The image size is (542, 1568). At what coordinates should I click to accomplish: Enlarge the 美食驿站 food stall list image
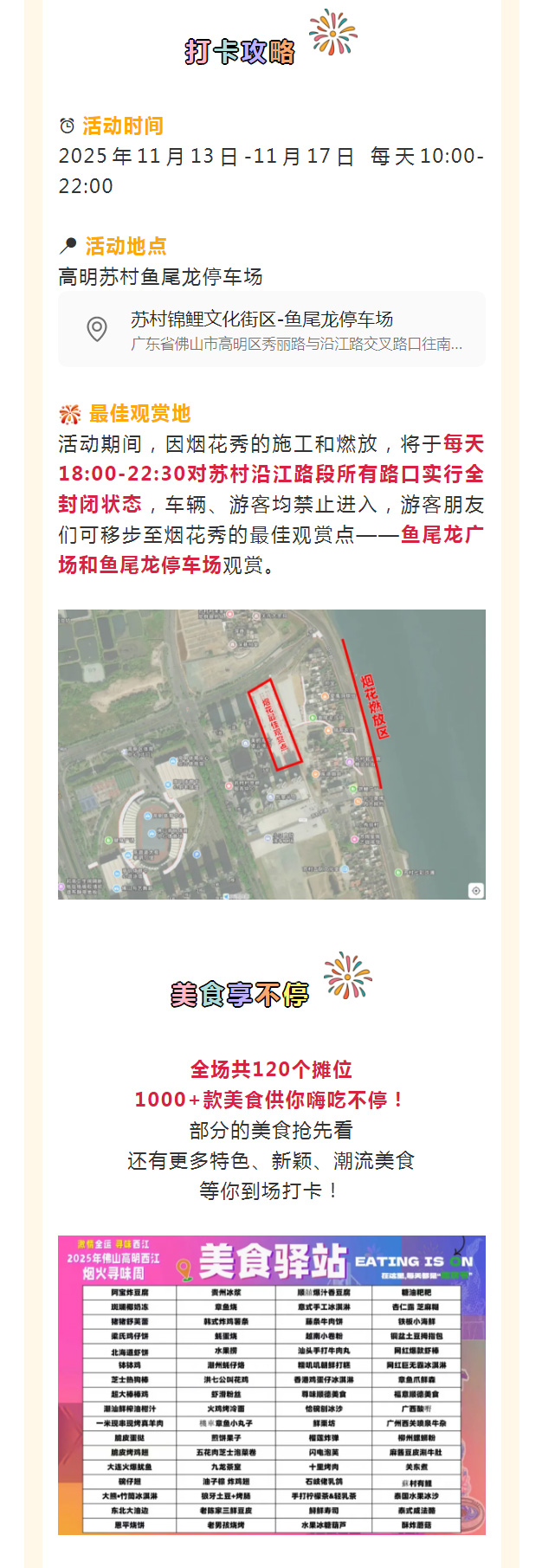tap(271, 1384)
